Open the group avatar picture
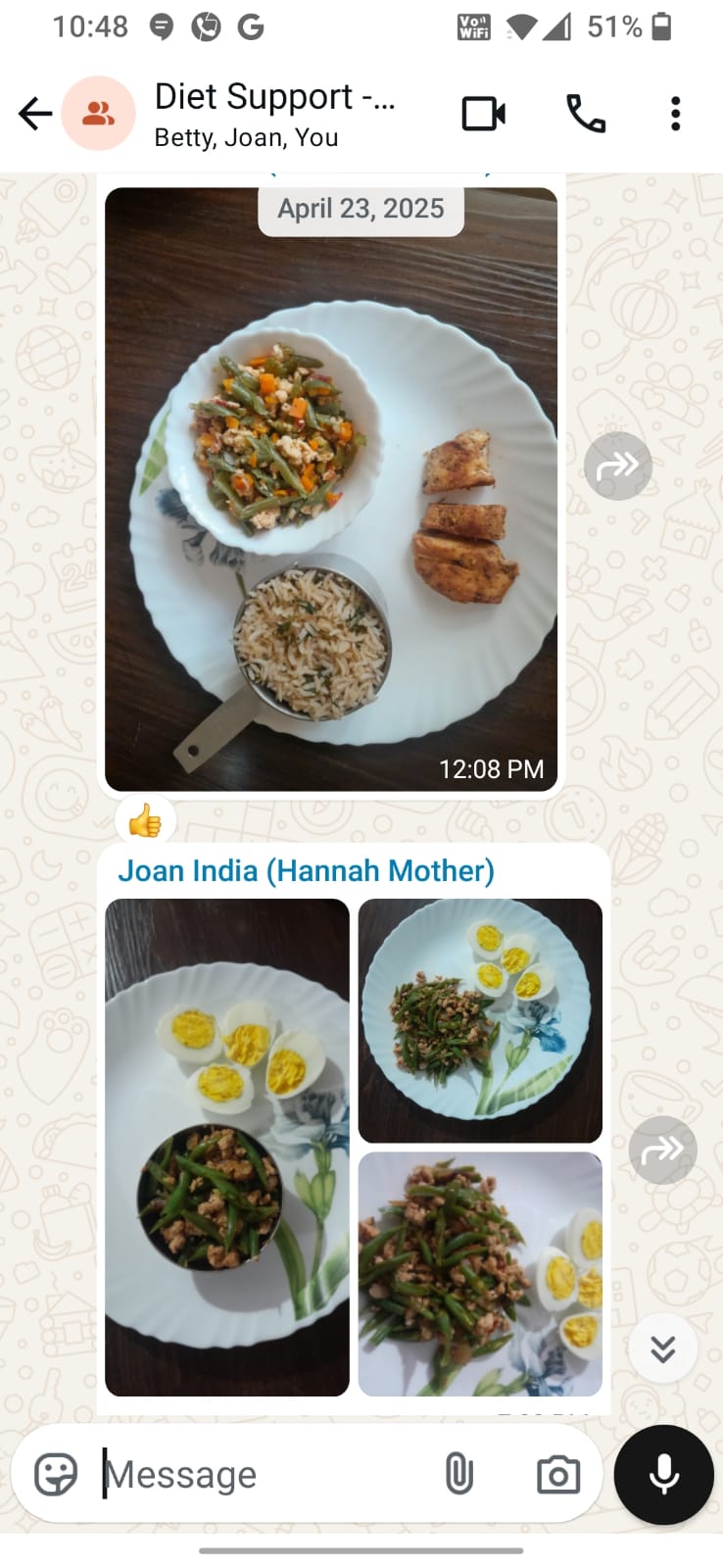Viewport: 723px width, 1568px height. point(98,114)
